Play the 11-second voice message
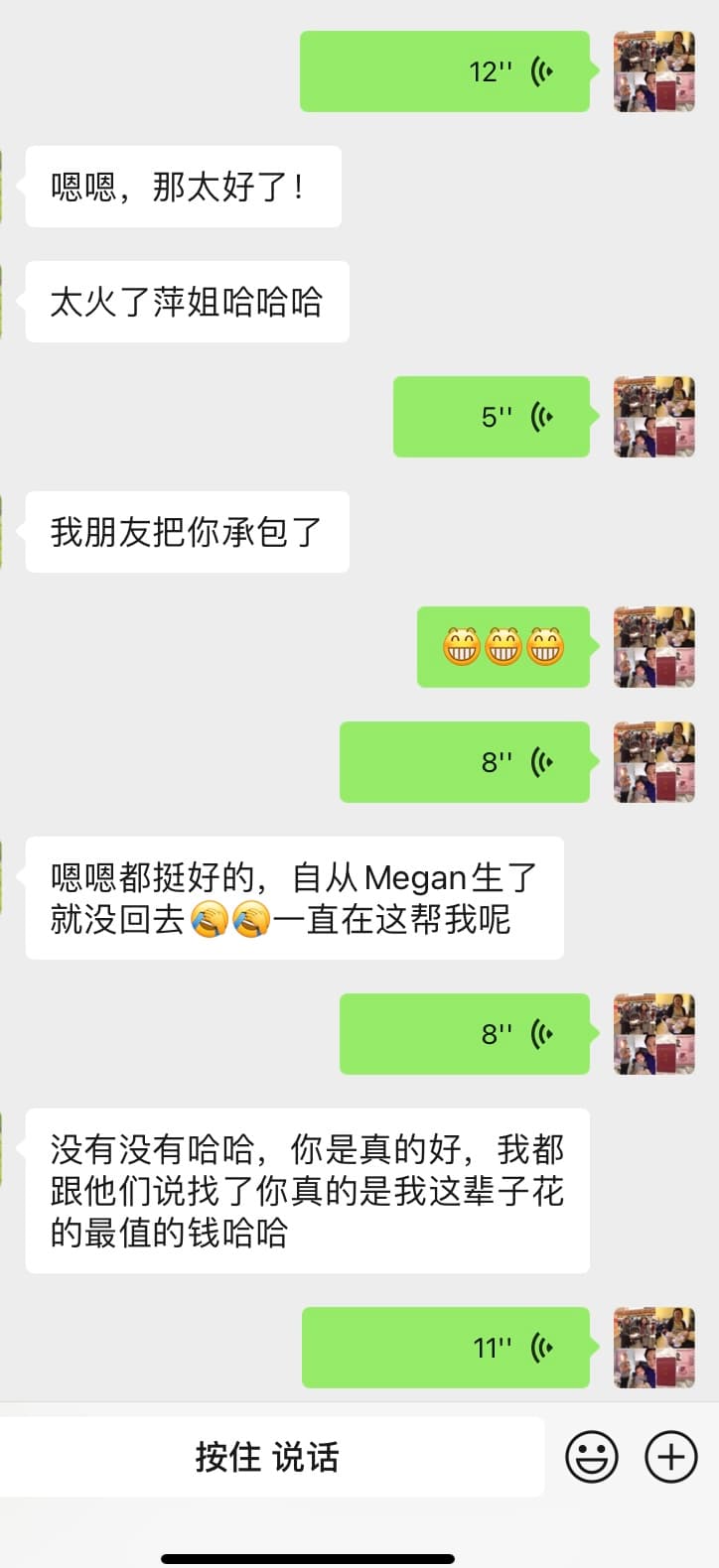The width and height of the screenshot is (719, 1568). click(x=446, y=1347)
